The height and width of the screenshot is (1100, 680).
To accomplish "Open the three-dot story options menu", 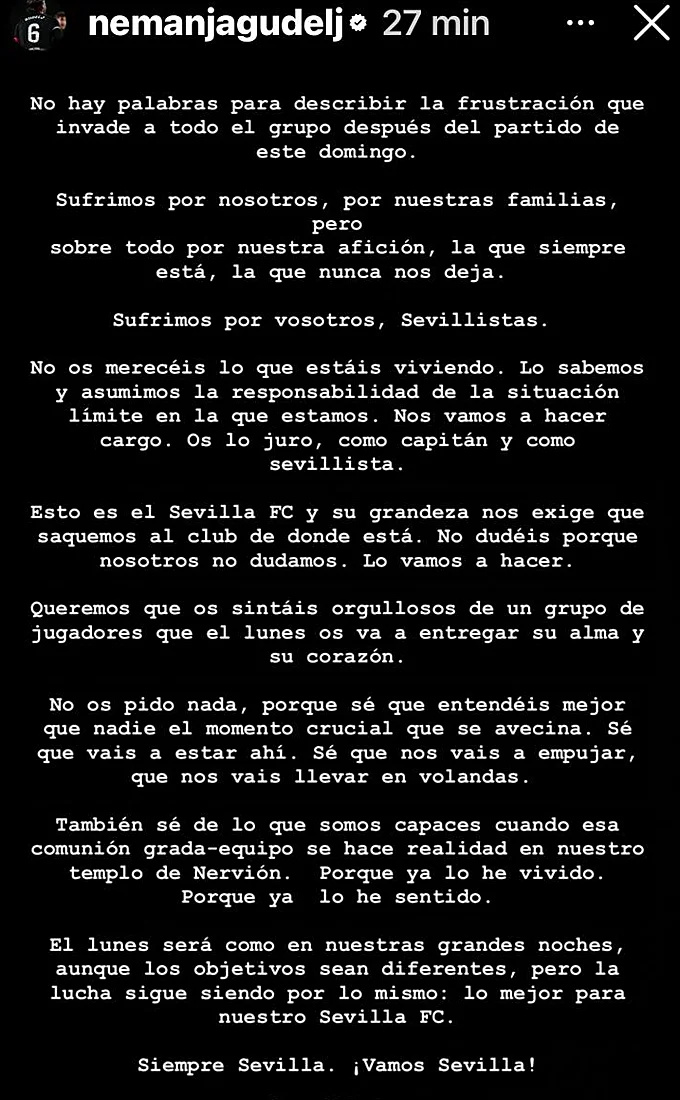I will click(x=580, y=23).
